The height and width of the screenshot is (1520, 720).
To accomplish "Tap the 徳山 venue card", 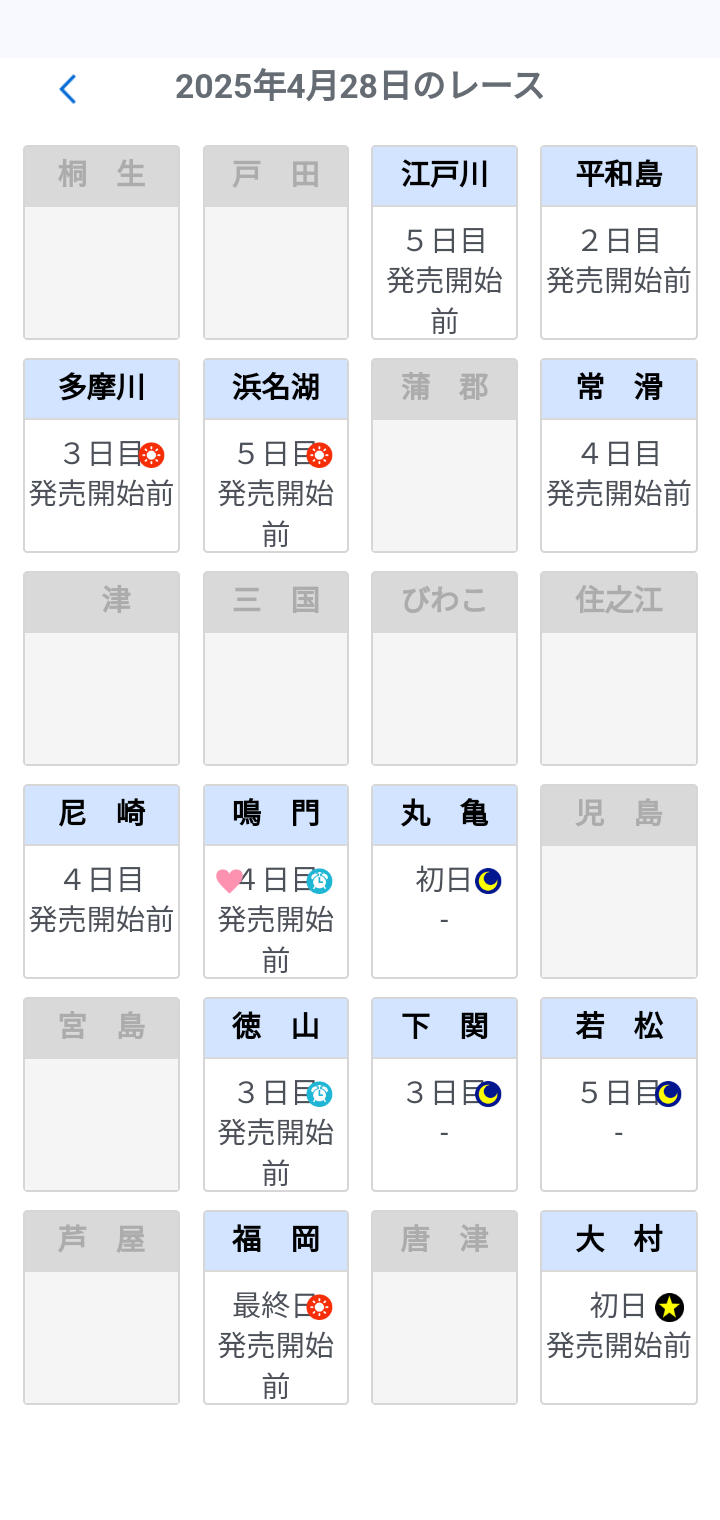I will 276,1095.
